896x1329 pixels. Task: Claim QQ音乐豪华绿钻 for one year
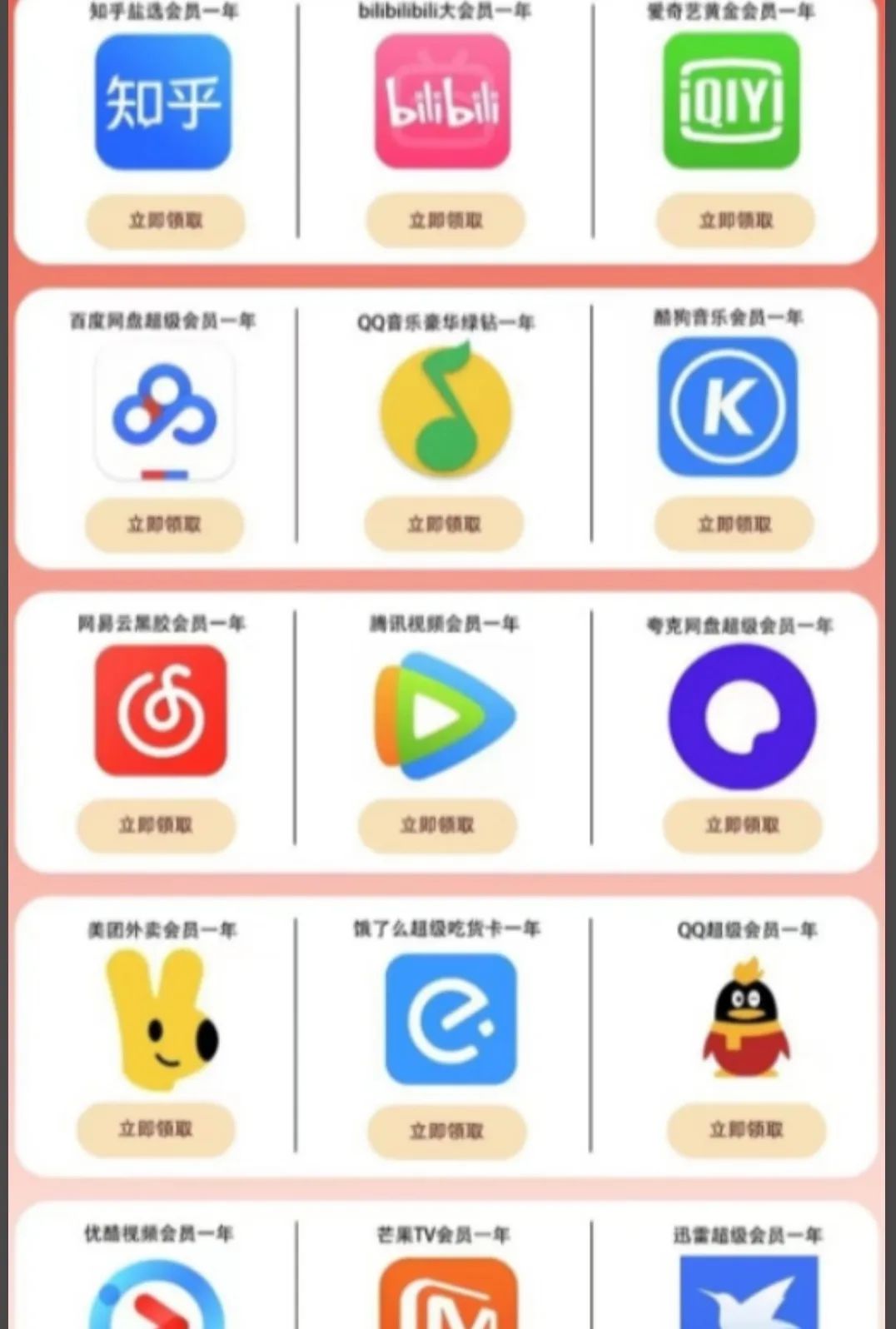(444, 525)
